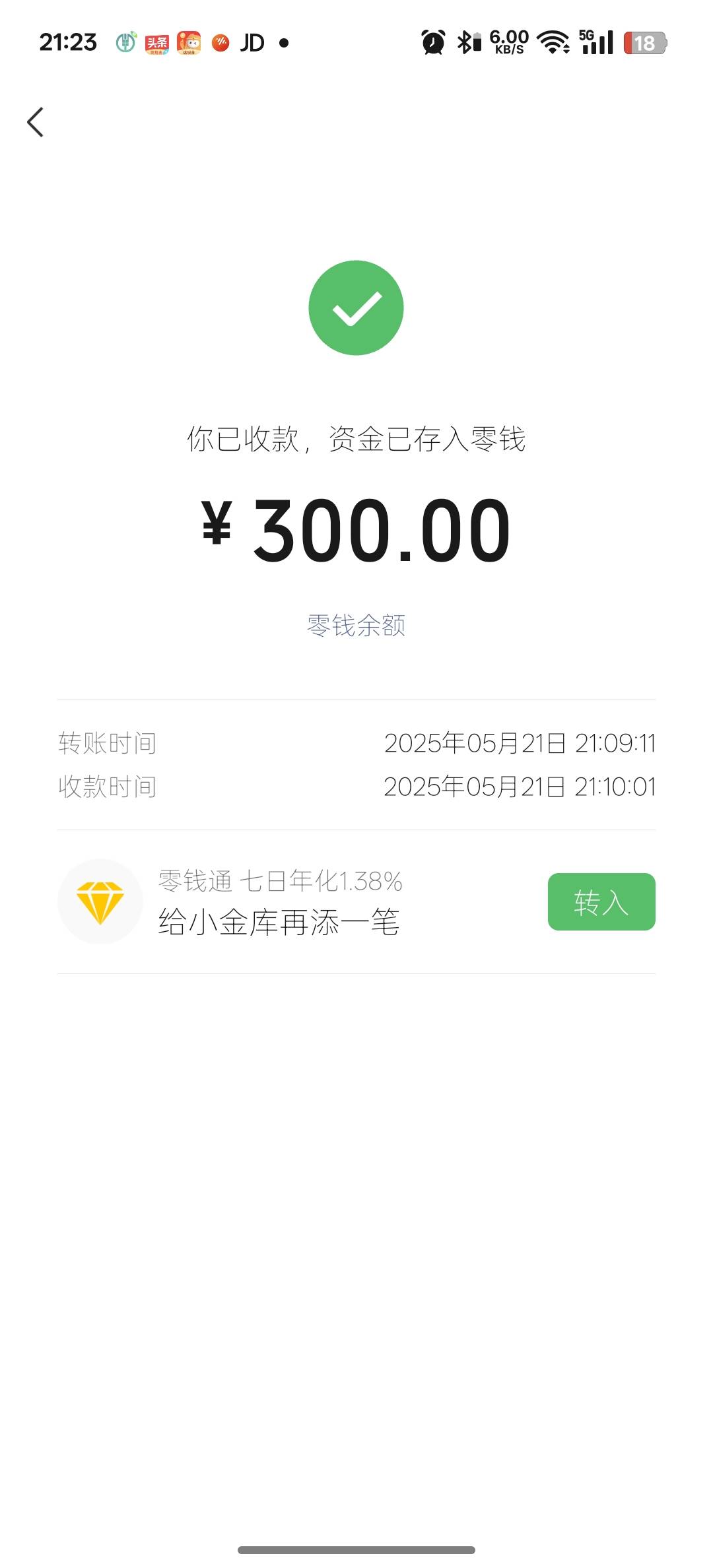Go back with the top-left arrow
Image resolution: width=713 pixels, height=1568 pixels.
pyautogui.click(x=36, y=122)
